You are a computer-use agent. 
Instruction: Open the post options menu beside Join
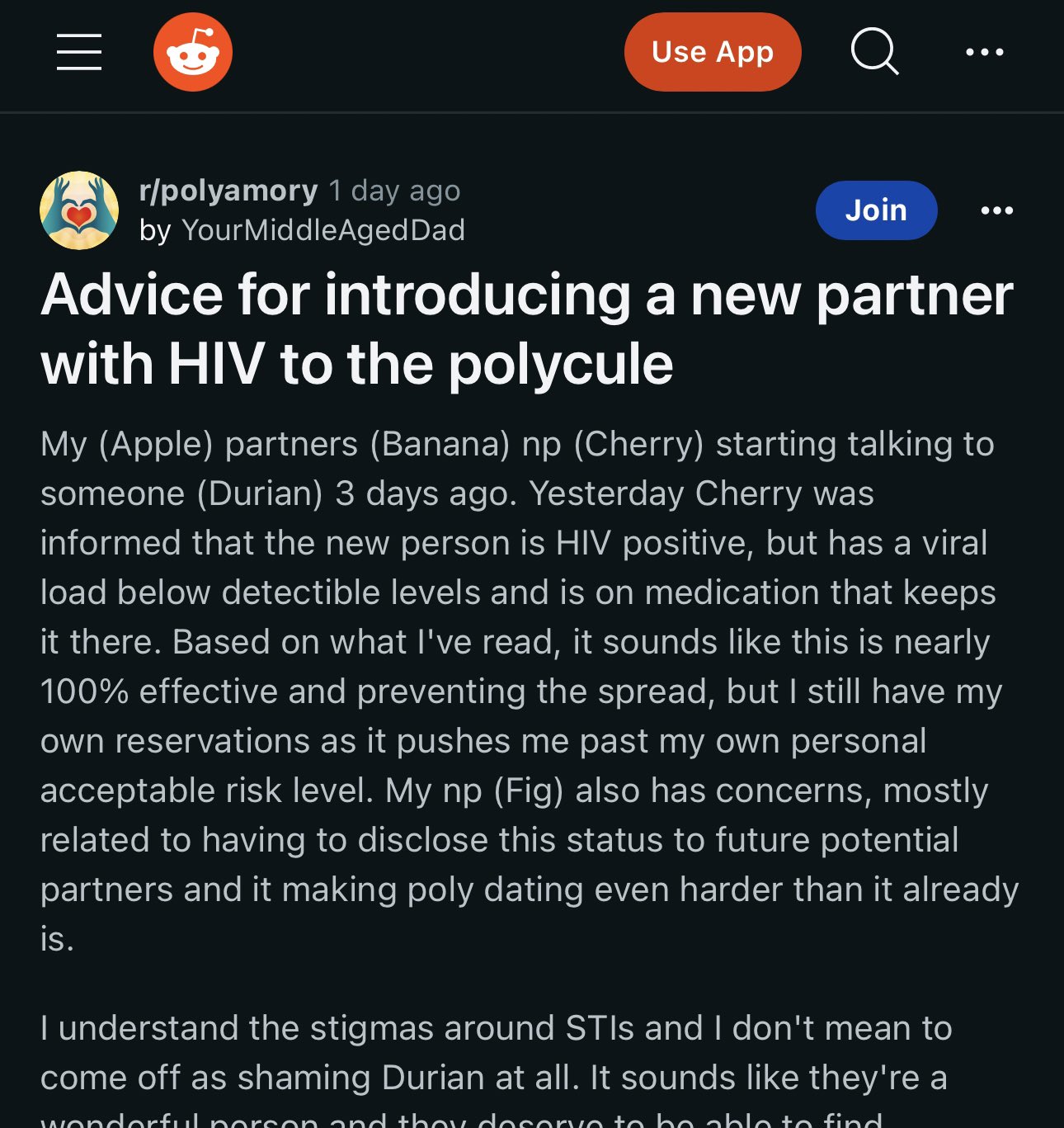[997, 210]
